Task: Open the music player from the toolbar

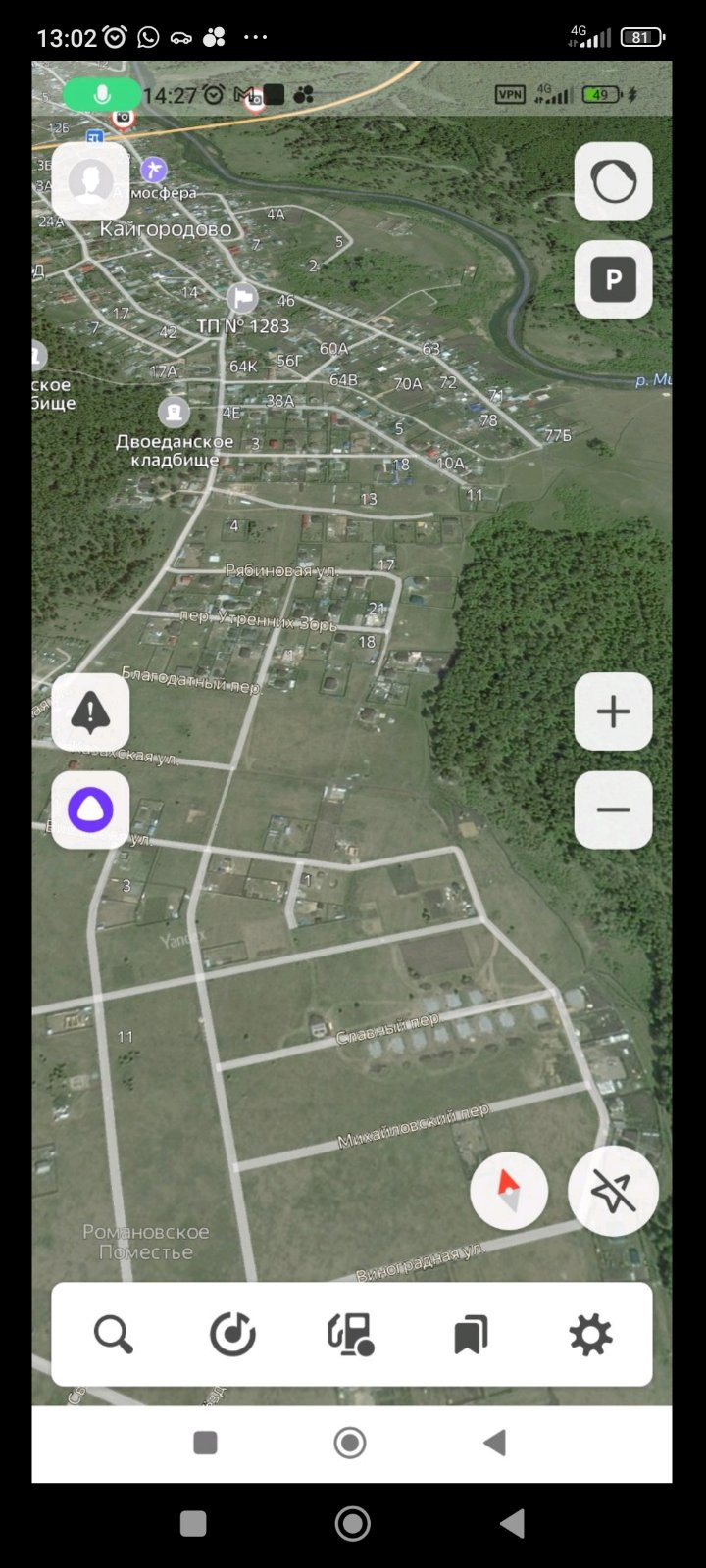Action: (232, 1335)
